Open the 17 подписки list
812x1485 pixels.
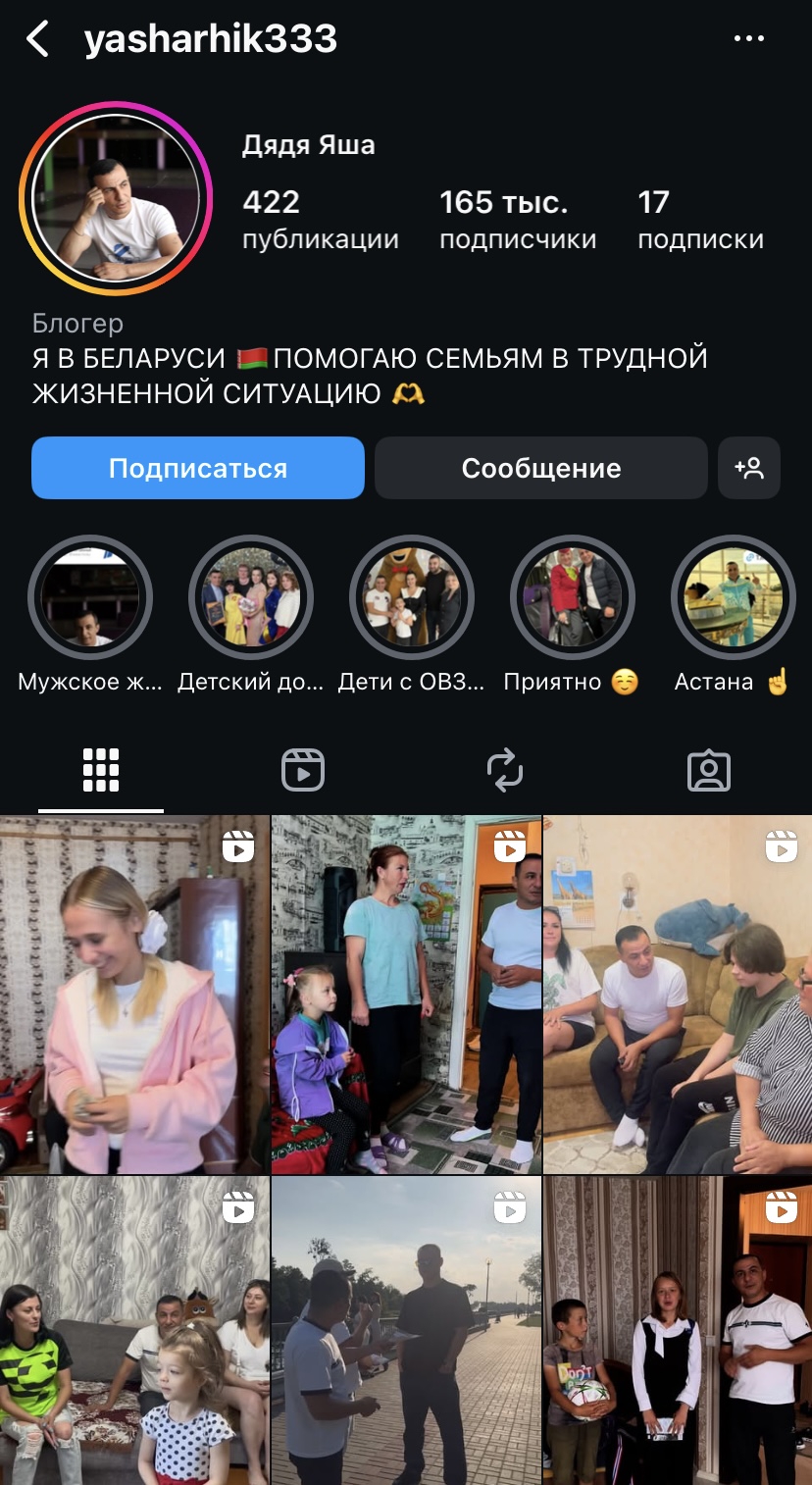click(x=699, y=220)
